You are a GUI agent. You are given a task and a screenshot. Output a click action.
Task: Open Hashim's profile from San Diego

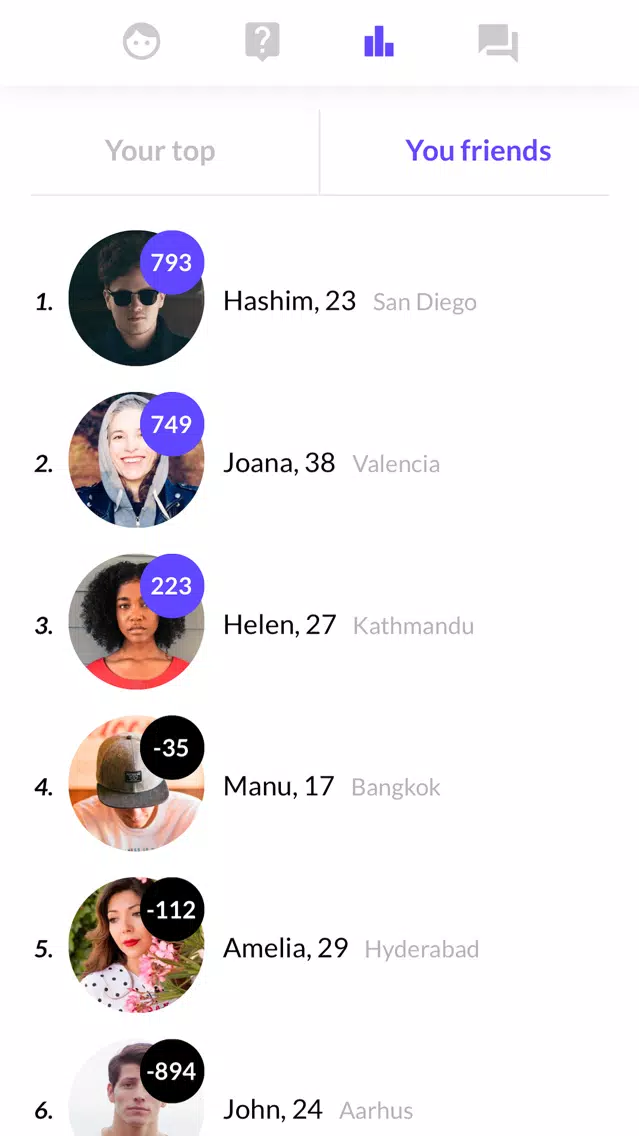(320, 298)
